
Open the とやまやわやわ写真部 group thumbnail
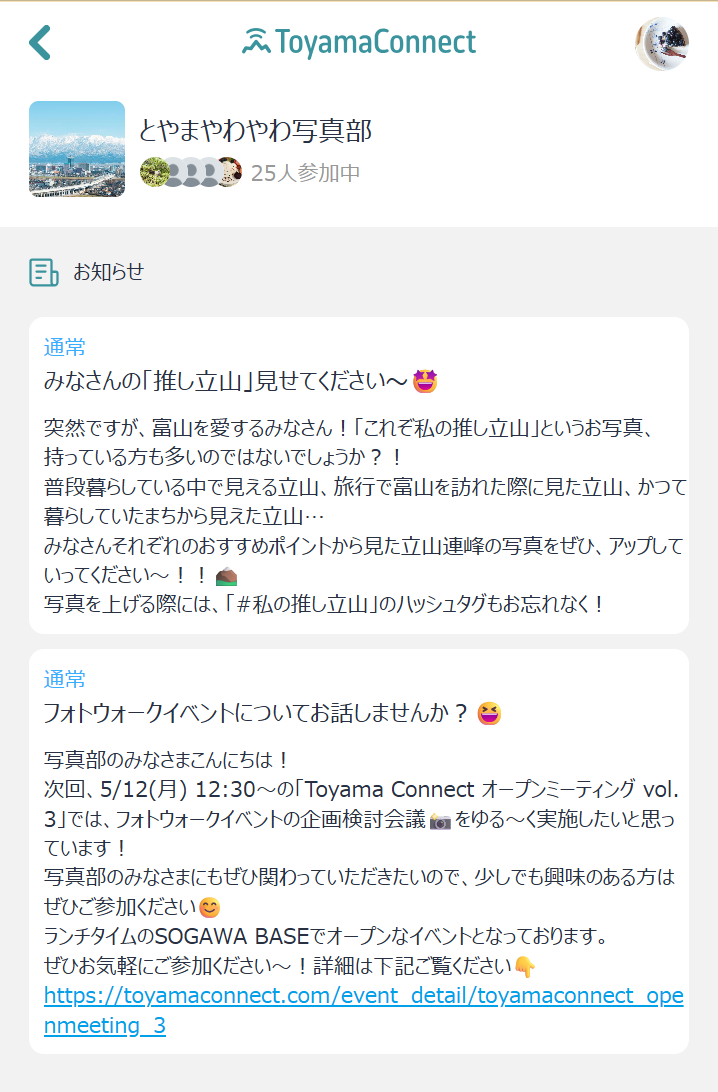coord(77,149)
